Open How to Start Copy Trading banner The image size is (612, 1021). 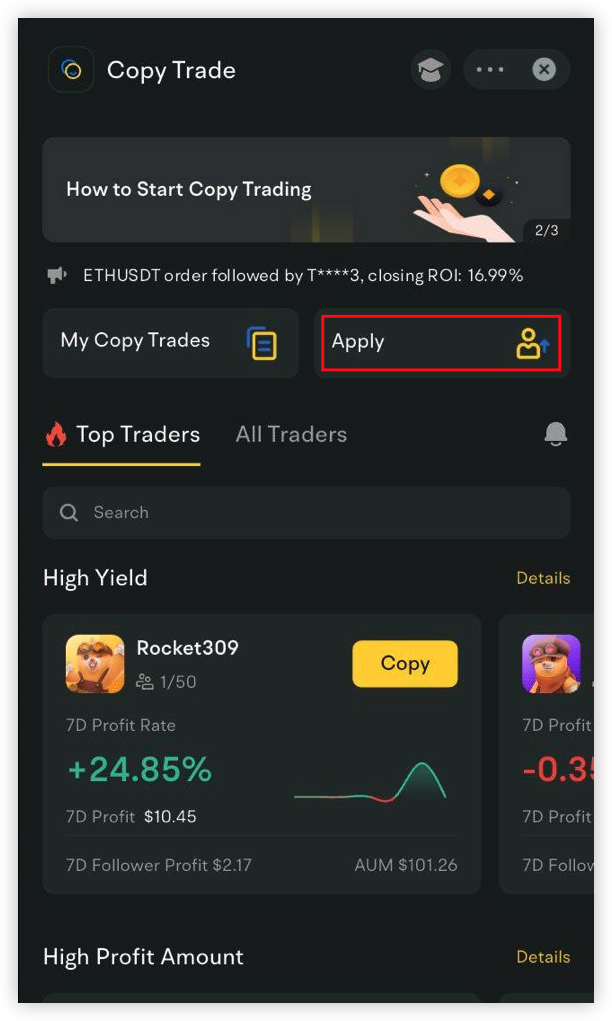[x=306, y=189]
